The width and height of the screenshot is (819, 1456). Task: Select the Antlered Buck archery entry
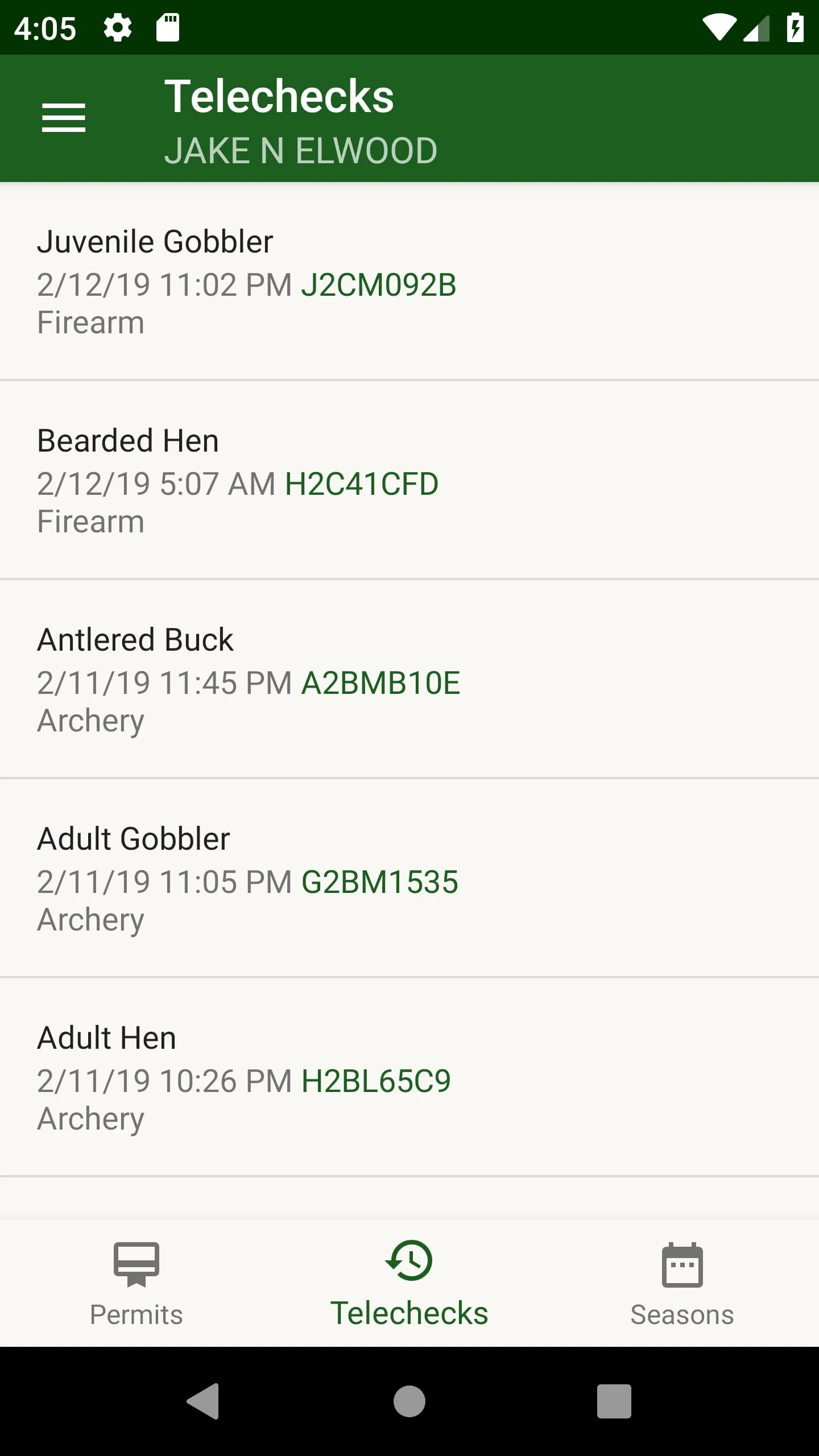[409, 680]
